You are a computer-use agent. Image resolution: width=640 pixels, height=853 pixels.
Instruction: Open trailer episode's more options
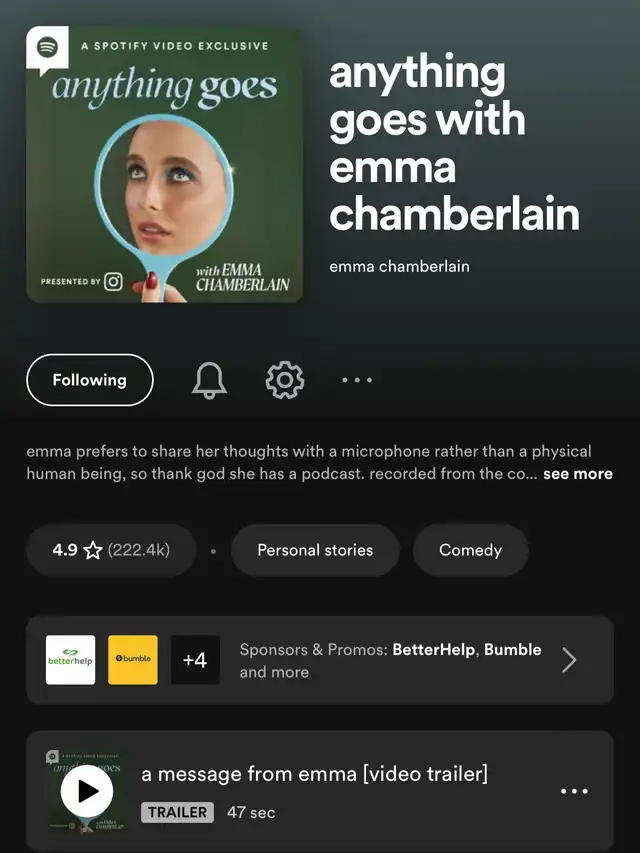point(574,791)
